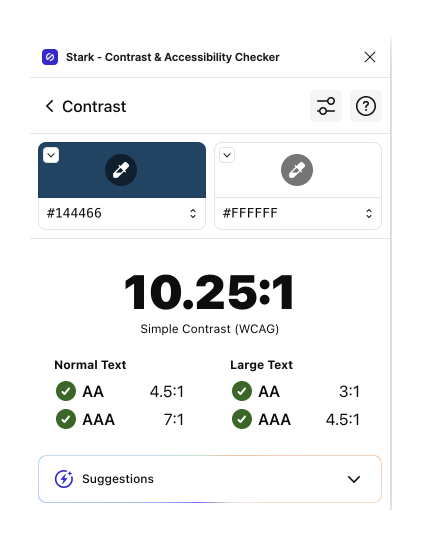
Task: Expand the Suggestions section
Action: pyautogui.click(x=210, y=479)
